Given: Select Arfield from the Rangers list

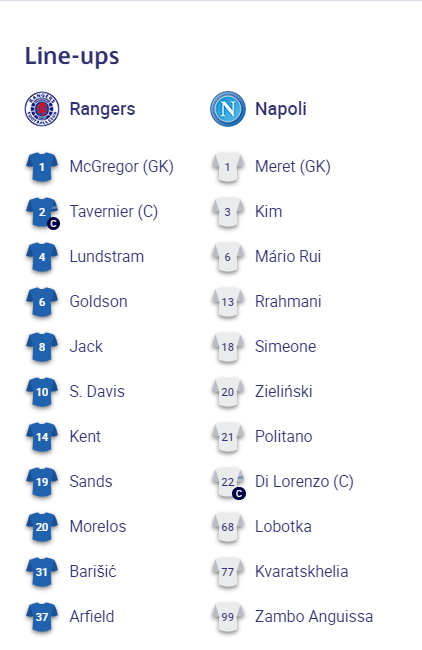Looking at the screenshot, I should click(92, 616).
